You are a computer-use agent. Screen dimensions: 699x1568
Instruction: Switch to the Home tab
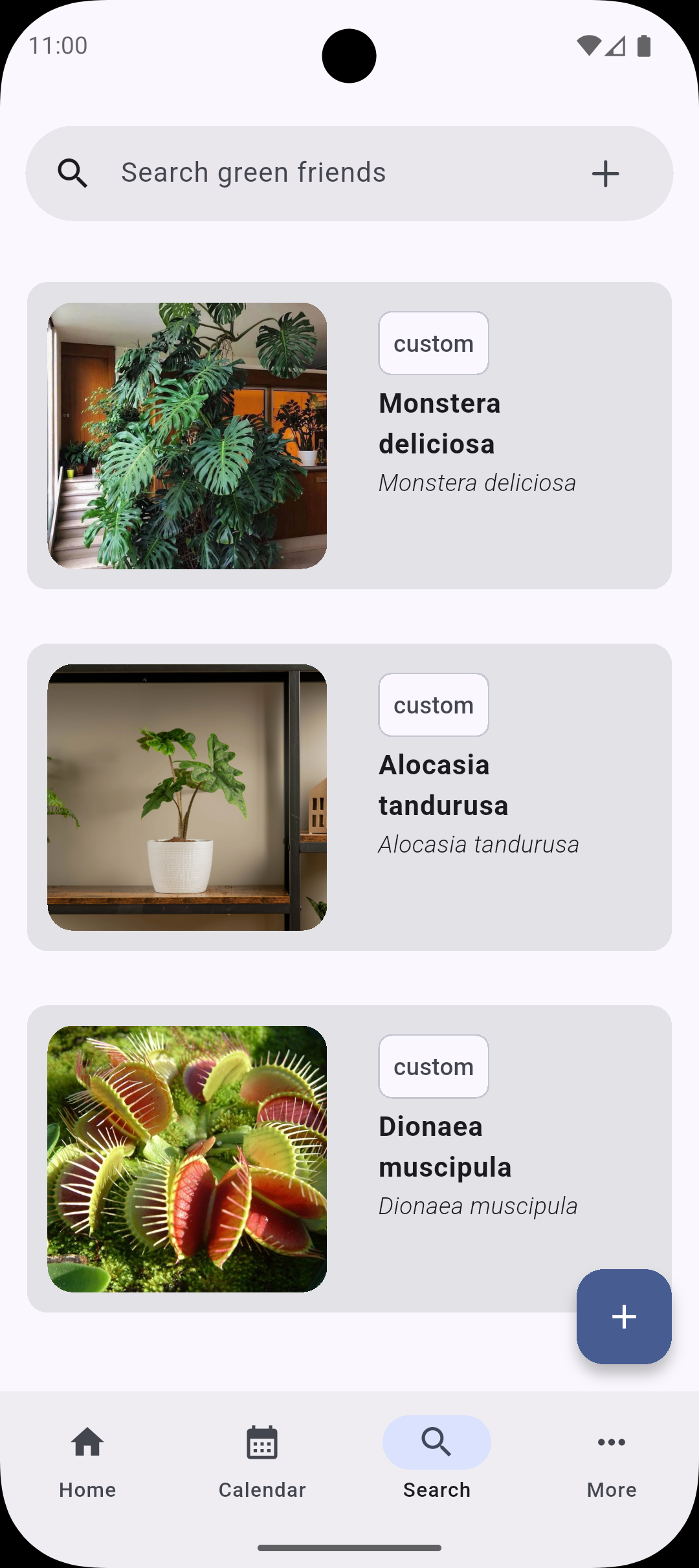point(87,1461)
